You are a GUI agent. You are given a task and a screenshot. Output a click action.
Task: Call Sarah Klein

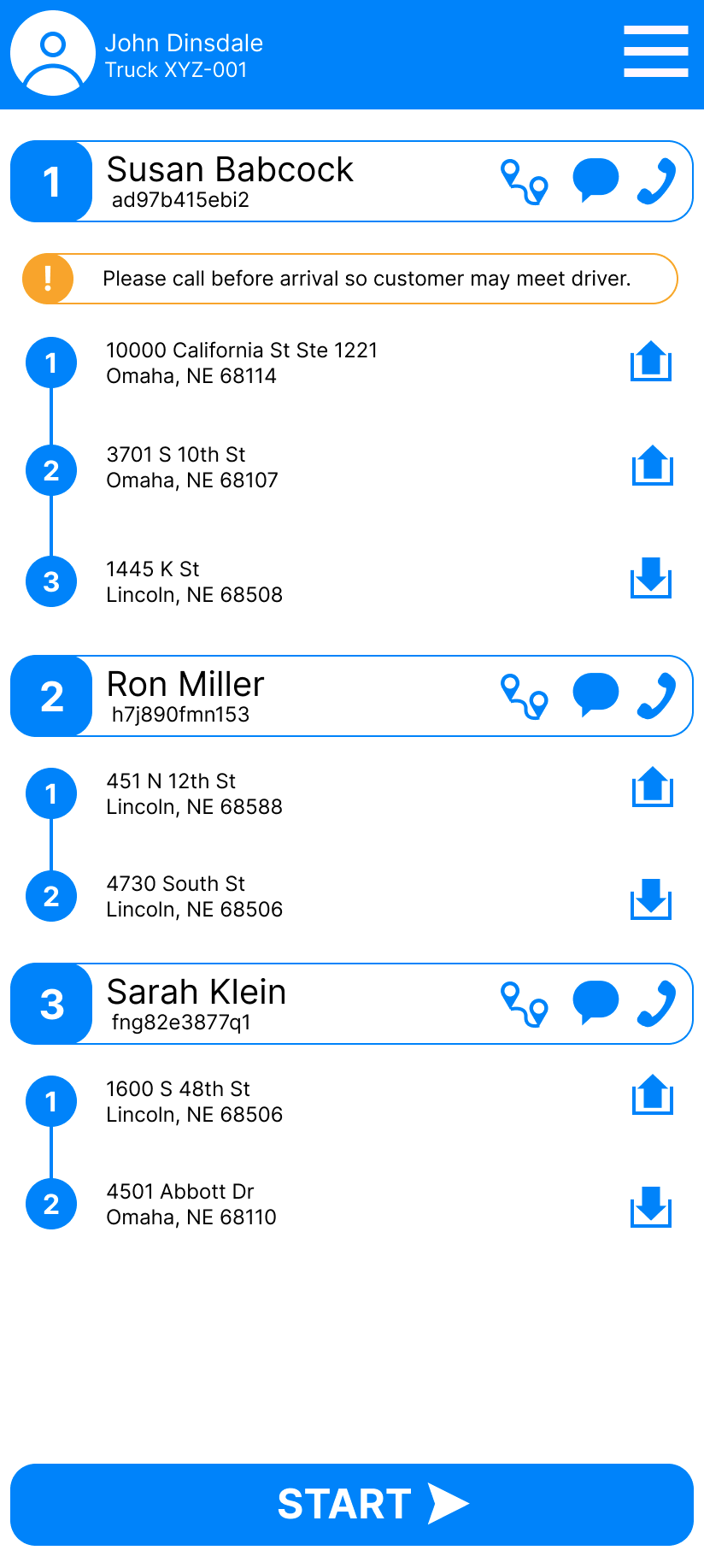coord(657,1004)
